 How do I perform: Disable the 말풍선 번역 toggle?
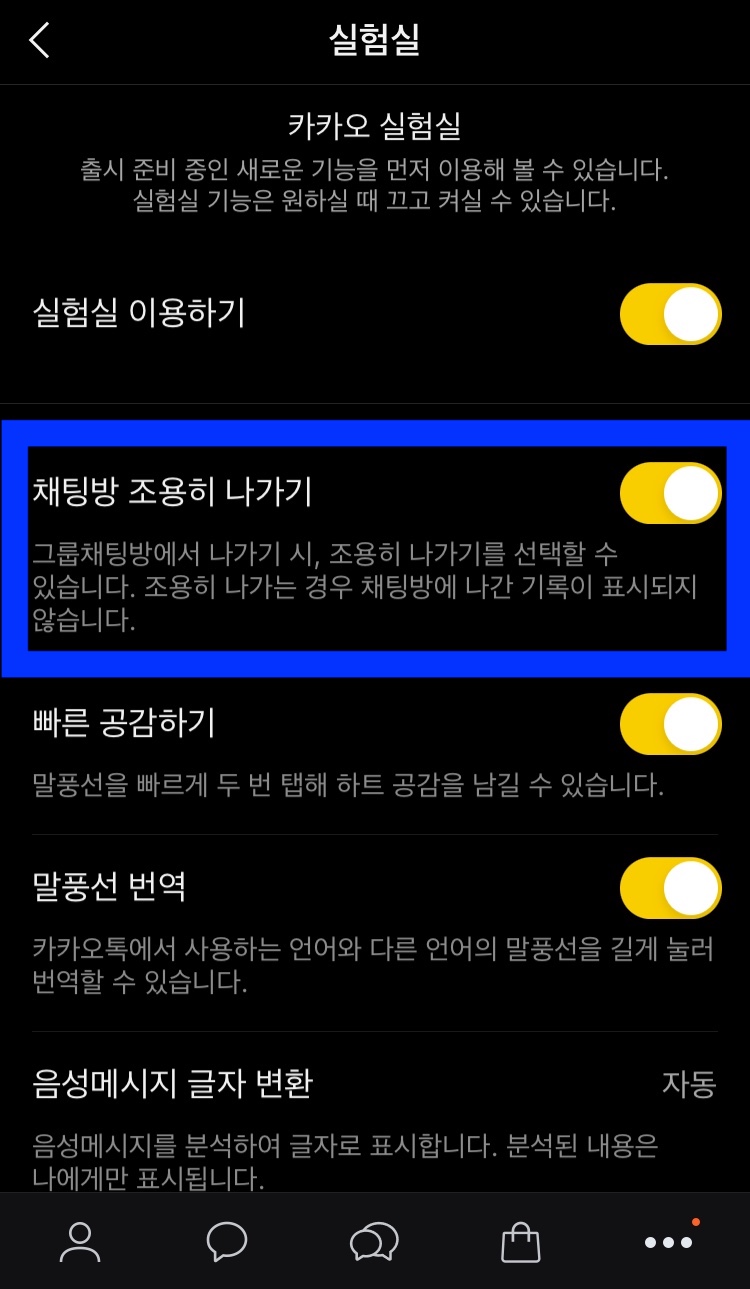(x=670, y=888)
